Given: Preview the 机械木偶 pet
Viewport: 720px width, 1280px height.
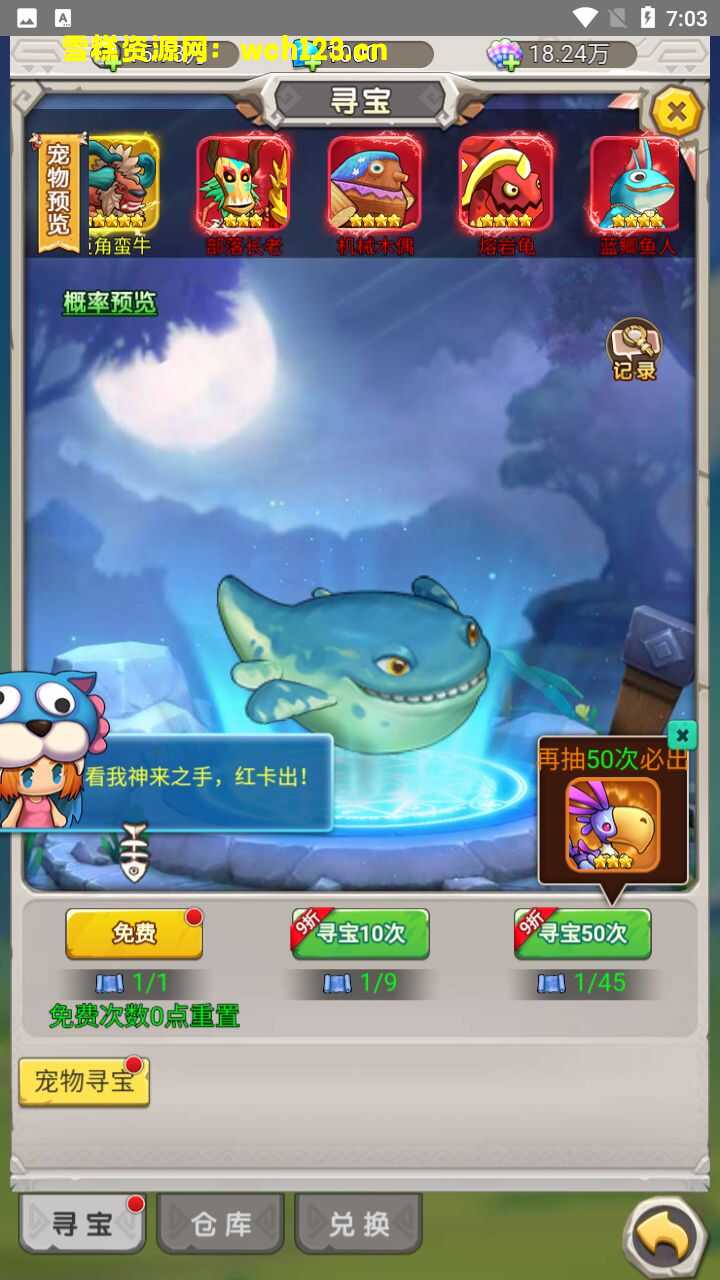Looking at the screenshot, I should pyautogui.click(x=374, y=184).
